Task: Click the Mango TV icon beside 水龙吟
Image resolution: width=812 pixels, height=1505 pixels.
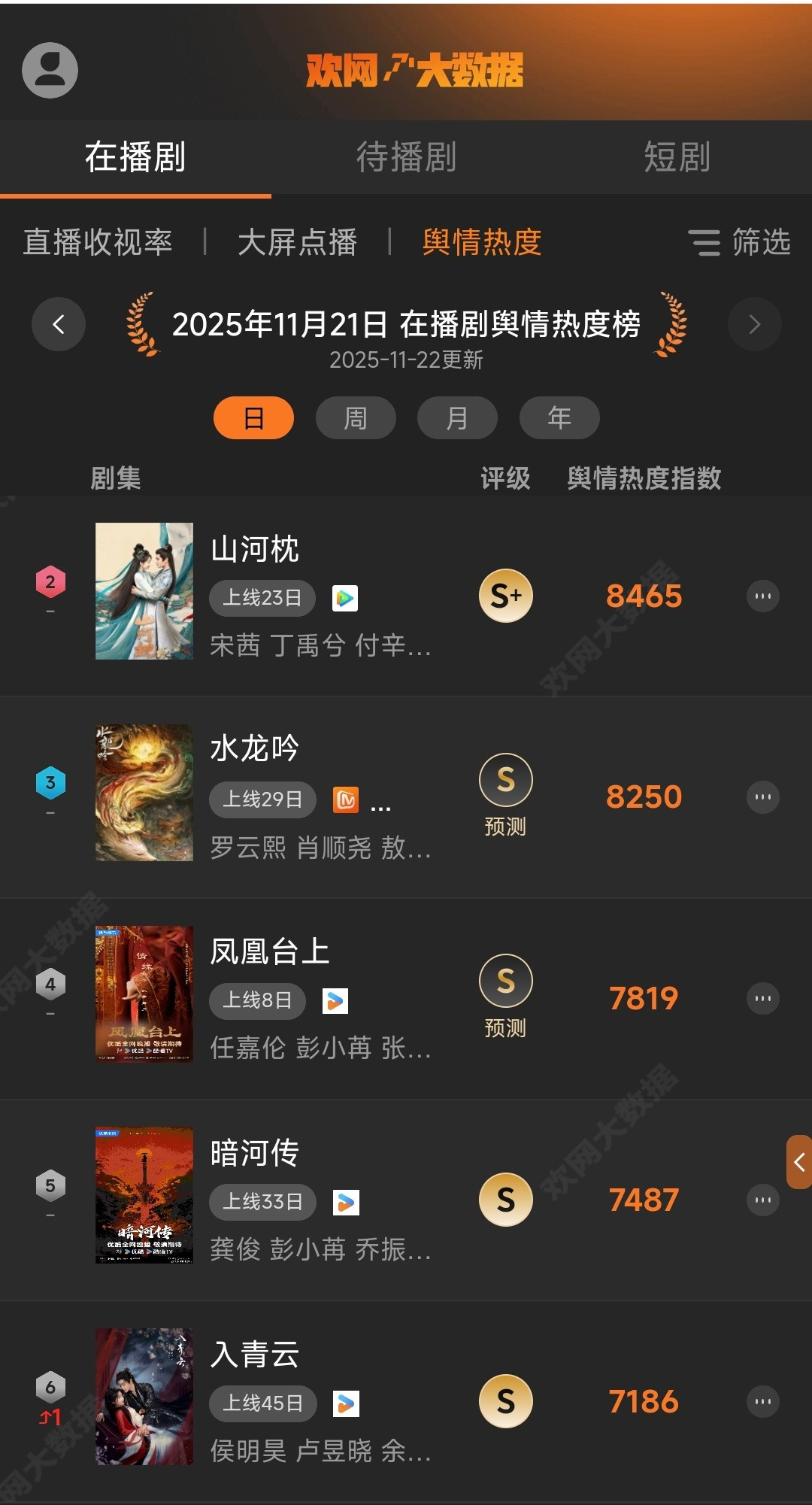Action: (345, 800)
